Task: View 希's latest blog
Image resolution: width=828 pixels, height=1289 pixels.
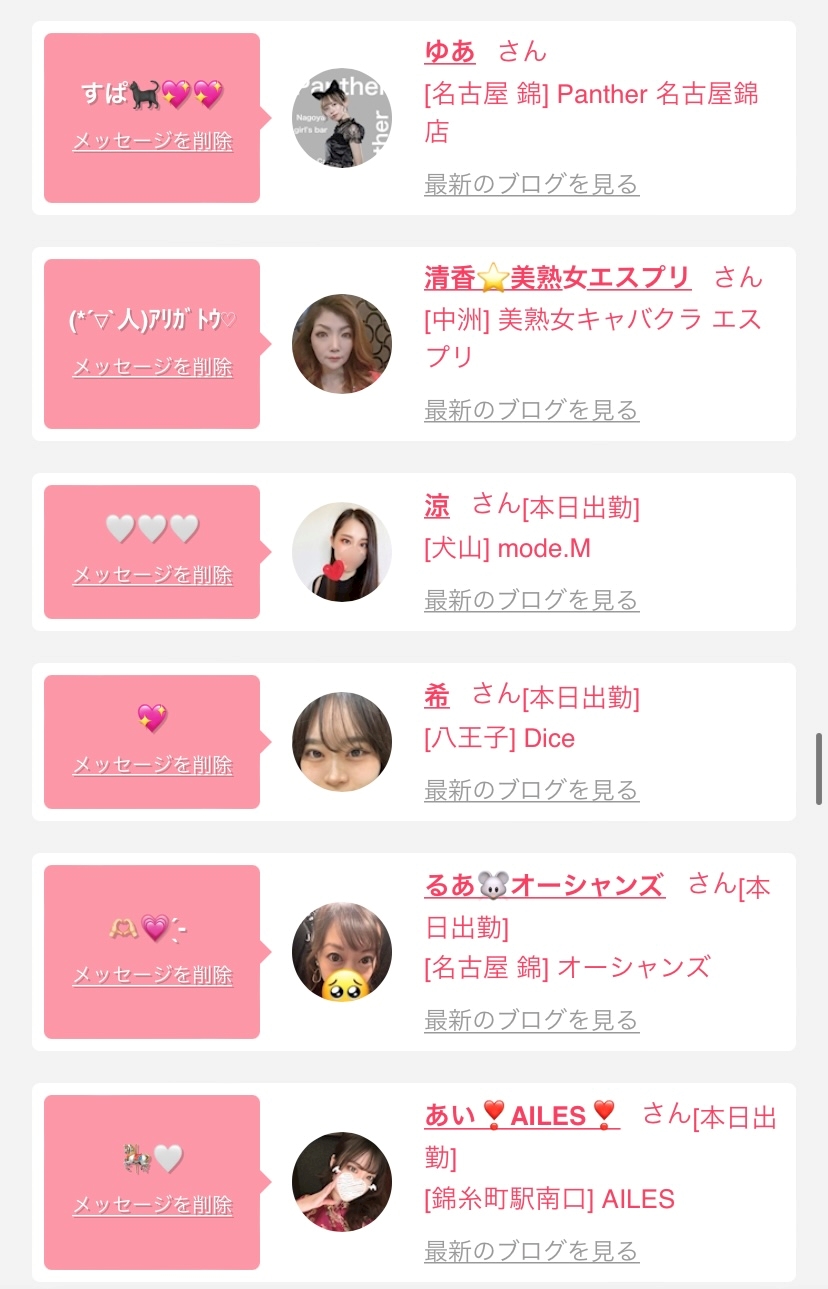Action: [531, 791]
